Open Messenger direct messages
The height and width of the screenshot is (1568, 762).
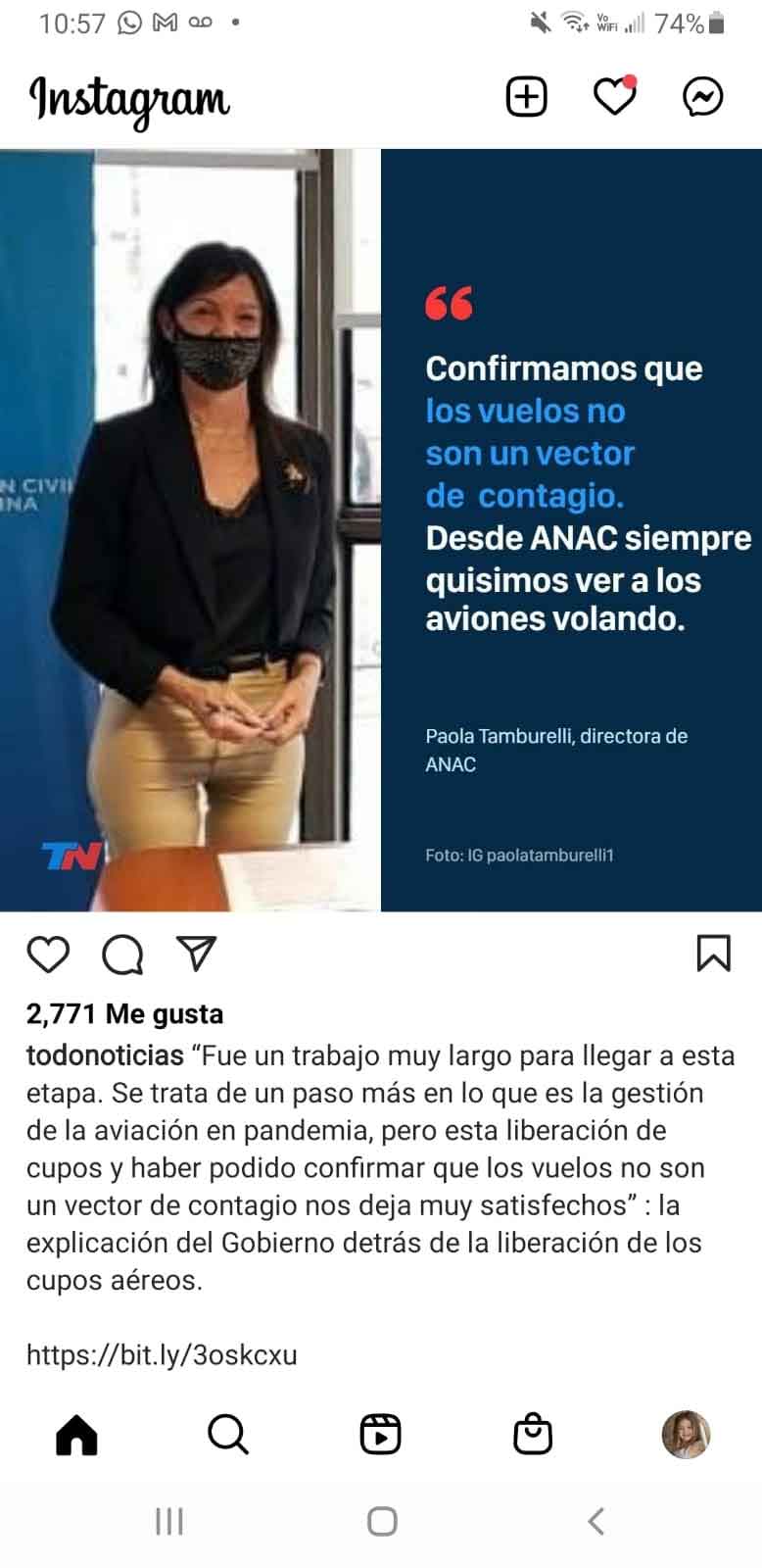(702, 97)
